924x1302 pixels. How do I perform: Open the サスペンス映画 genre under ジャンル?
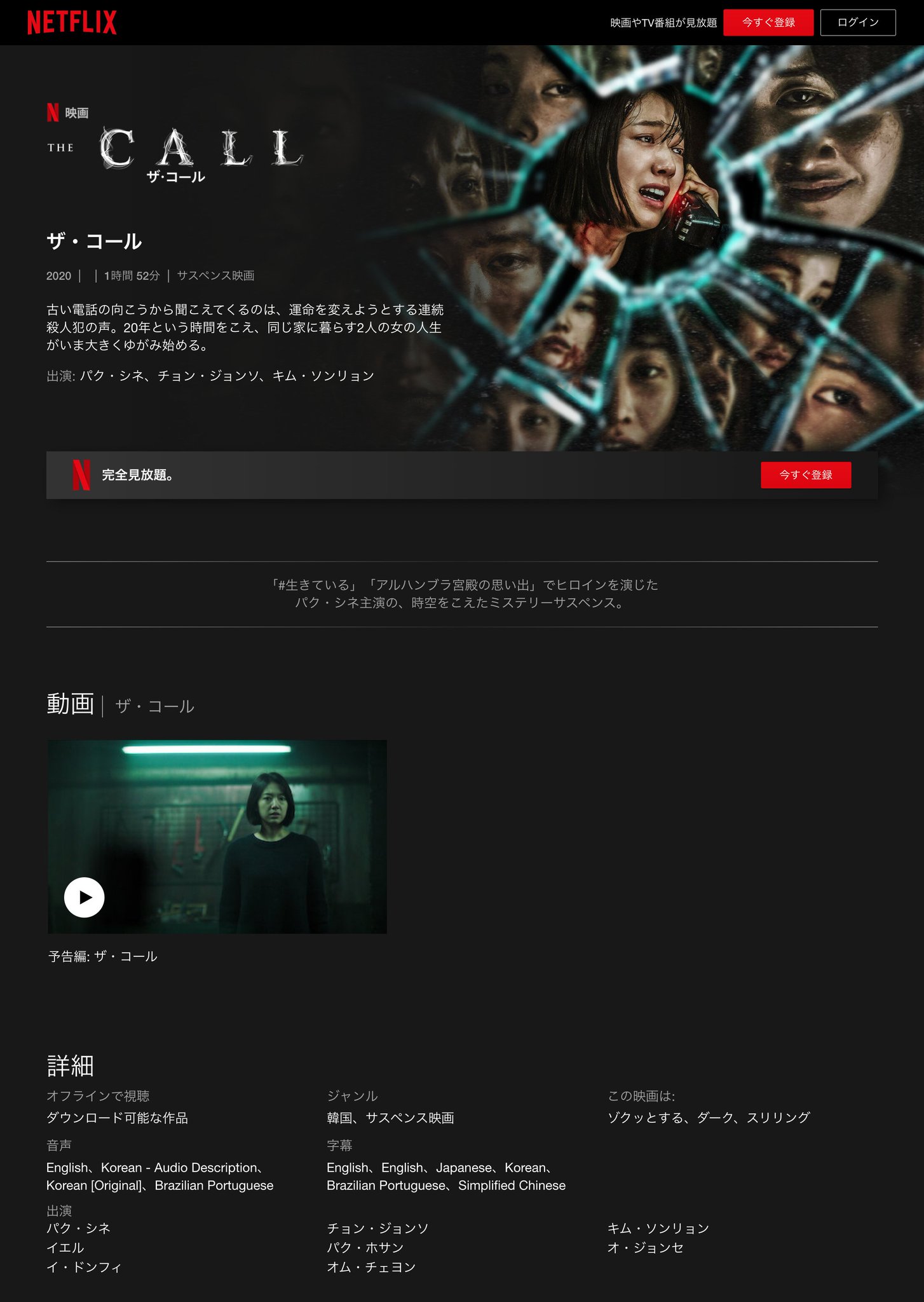coord(410,1118)
